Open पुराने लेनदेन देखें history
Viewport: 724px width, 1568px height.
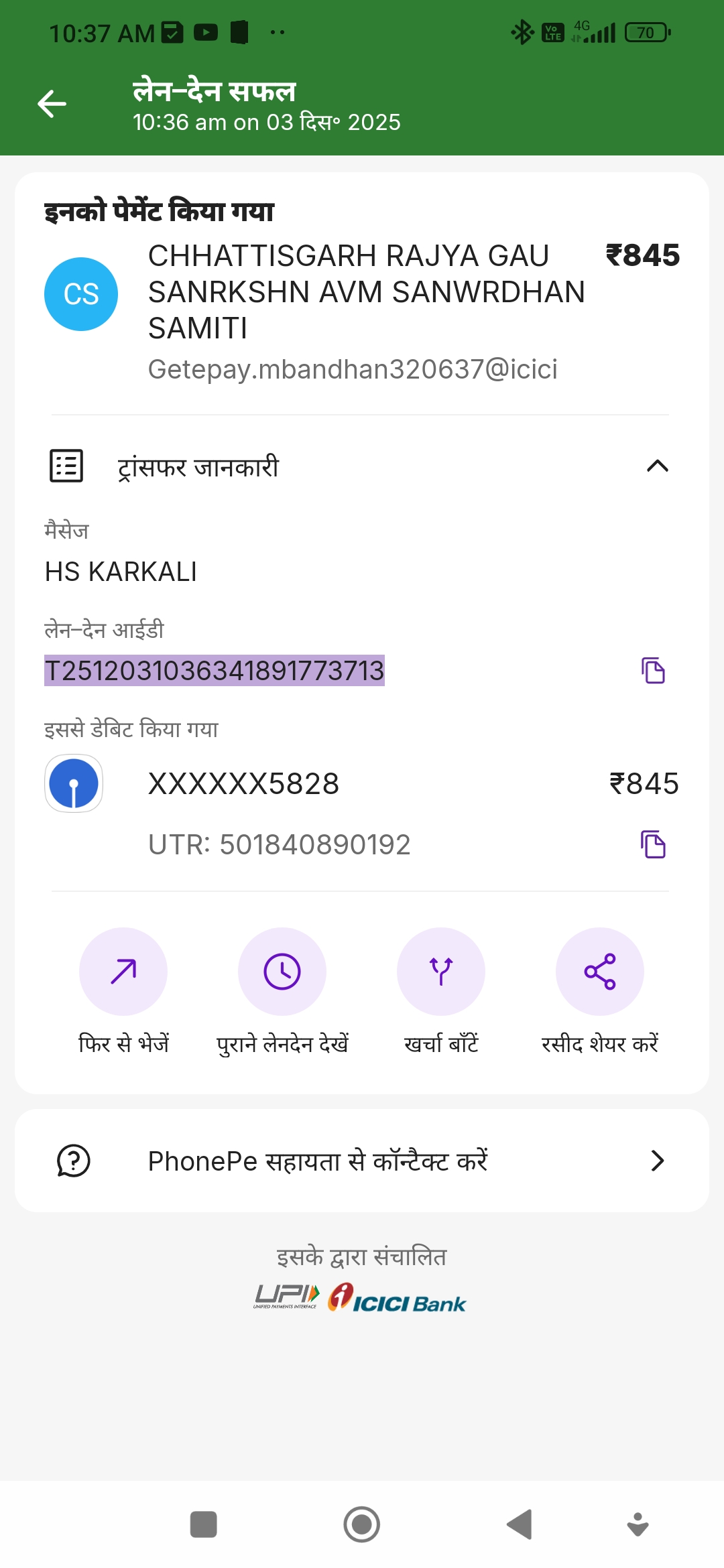pos(282,972)
